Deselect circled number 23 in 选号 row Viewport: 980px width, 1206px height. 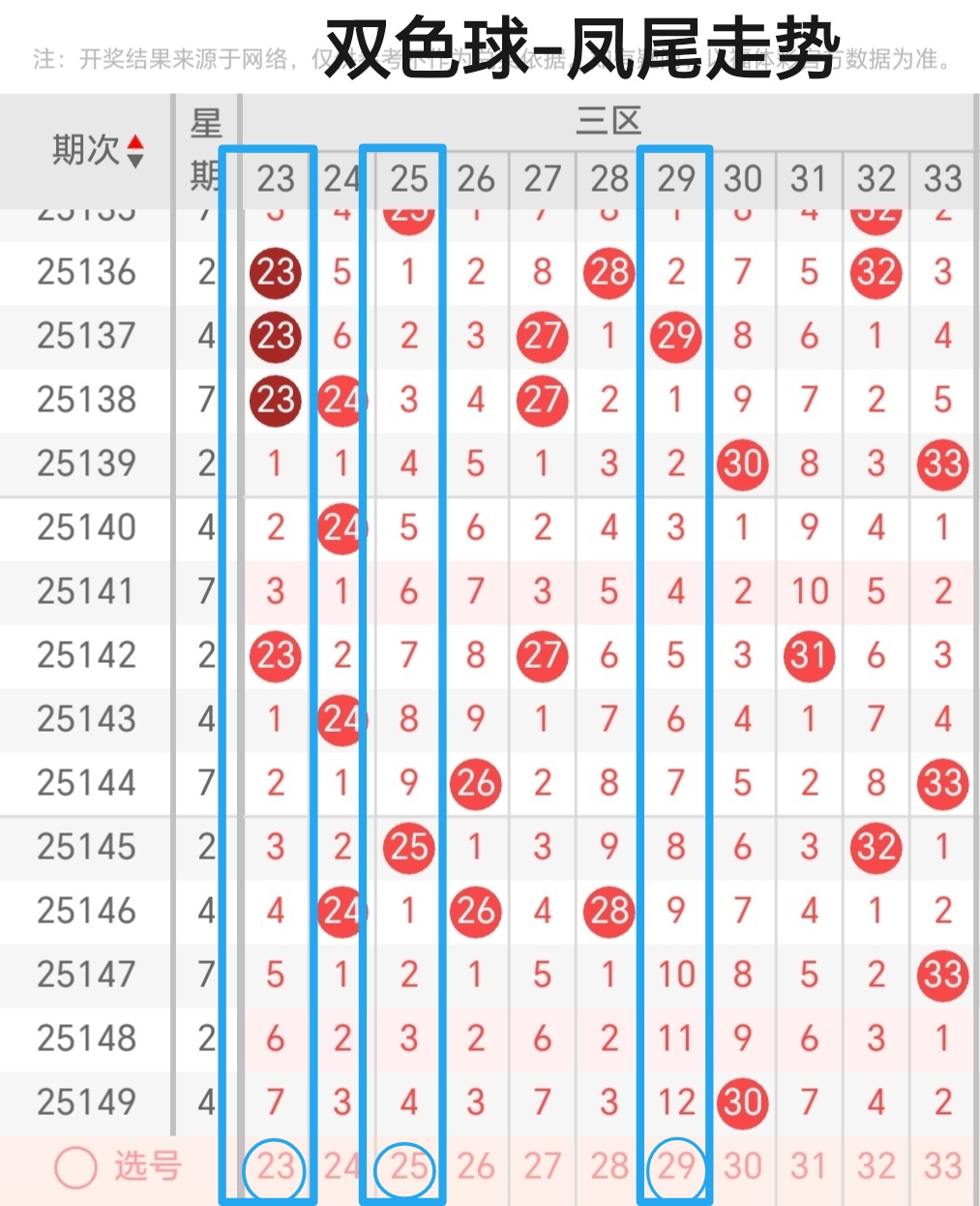pyautogui.click(x=274, y=1168)
